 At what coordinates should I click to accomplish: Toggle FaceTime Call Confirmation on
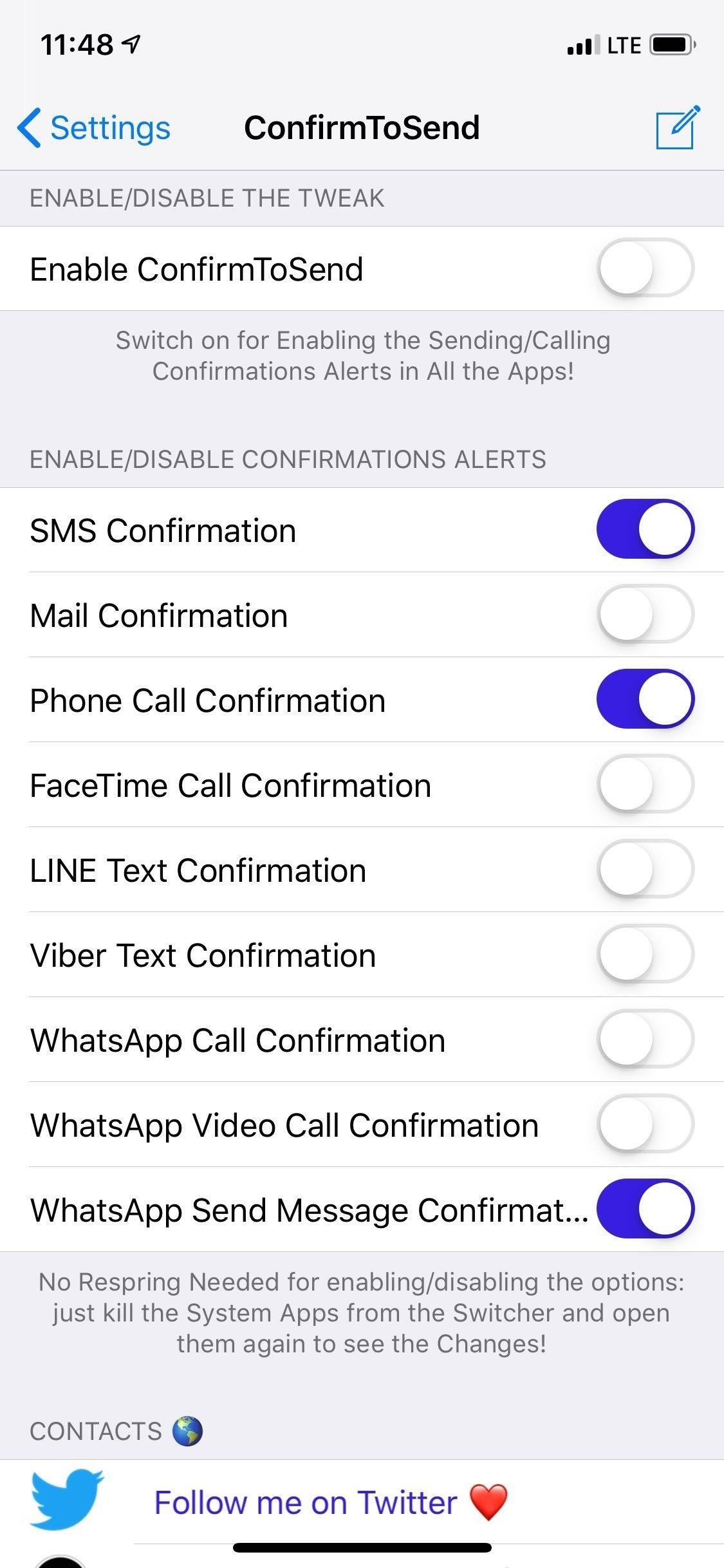click(x=645, y=784)
